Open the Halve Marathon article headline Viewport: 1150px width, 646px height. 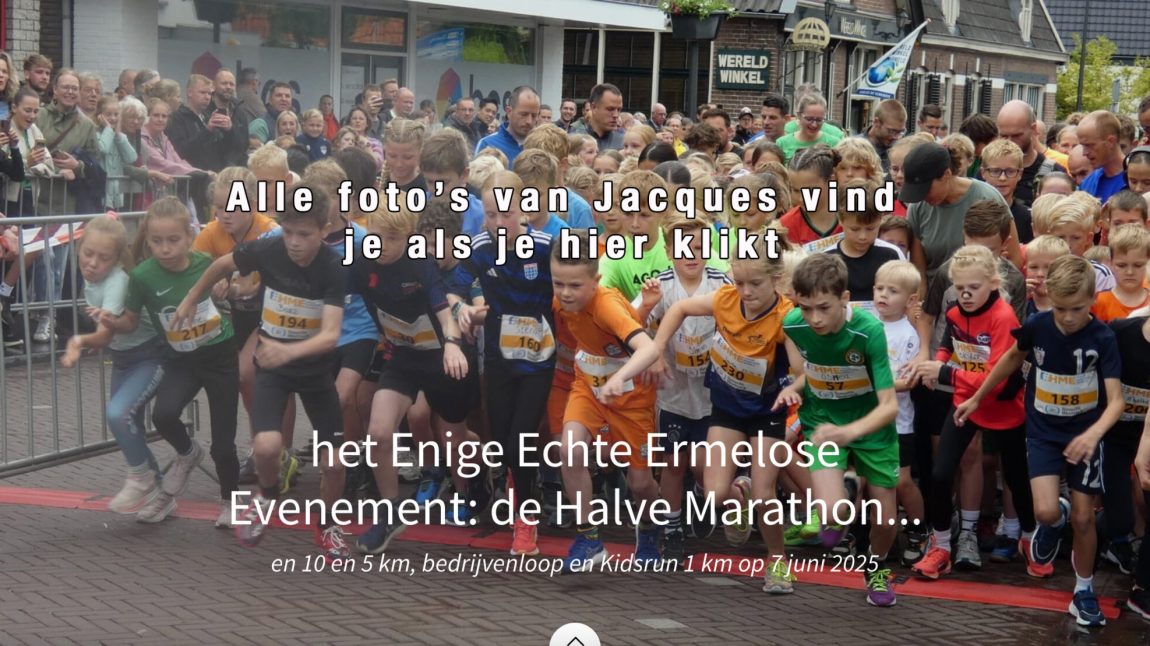574,480
